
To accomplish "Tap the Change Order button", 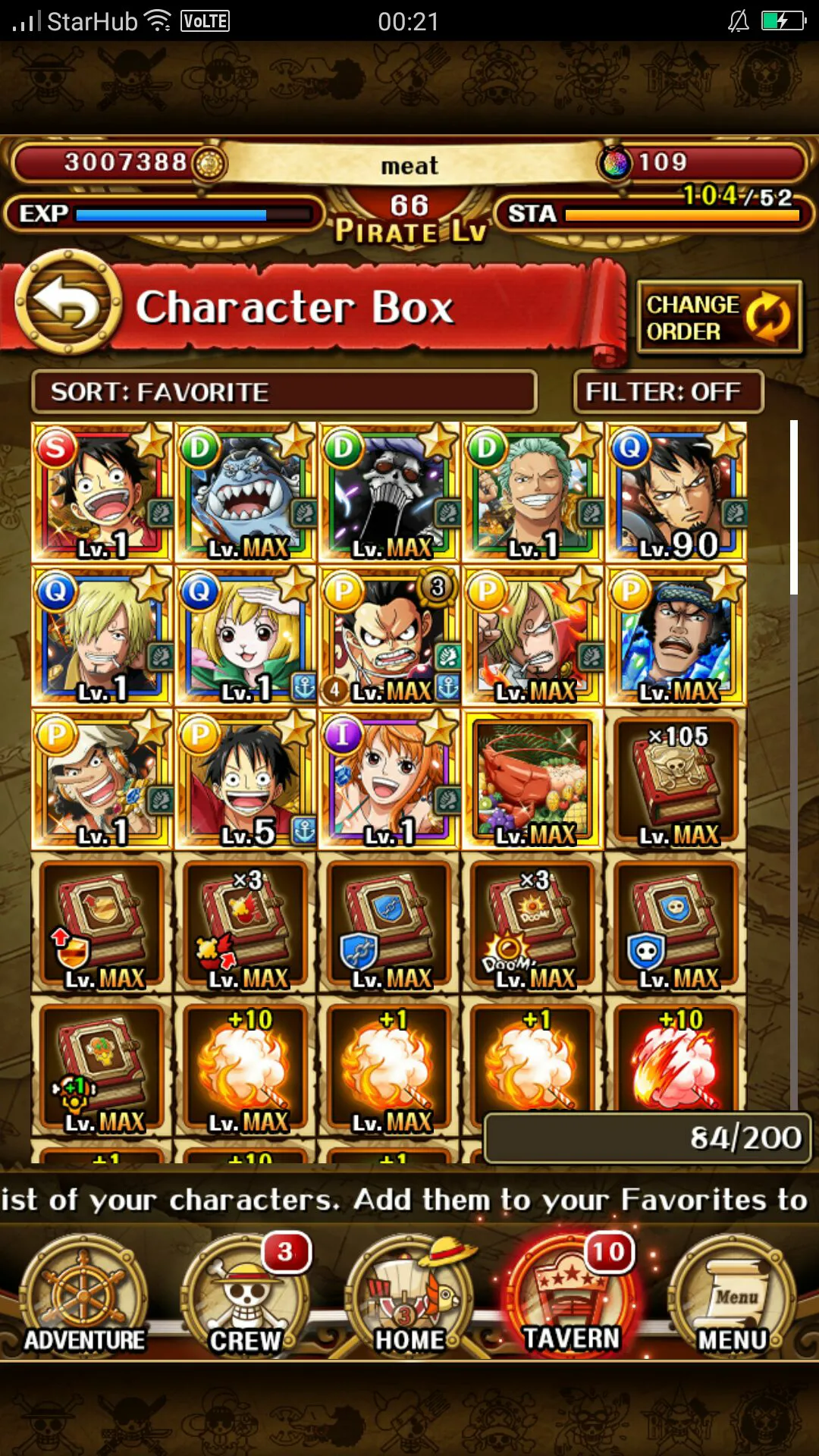I will click(x=719, y=317).
